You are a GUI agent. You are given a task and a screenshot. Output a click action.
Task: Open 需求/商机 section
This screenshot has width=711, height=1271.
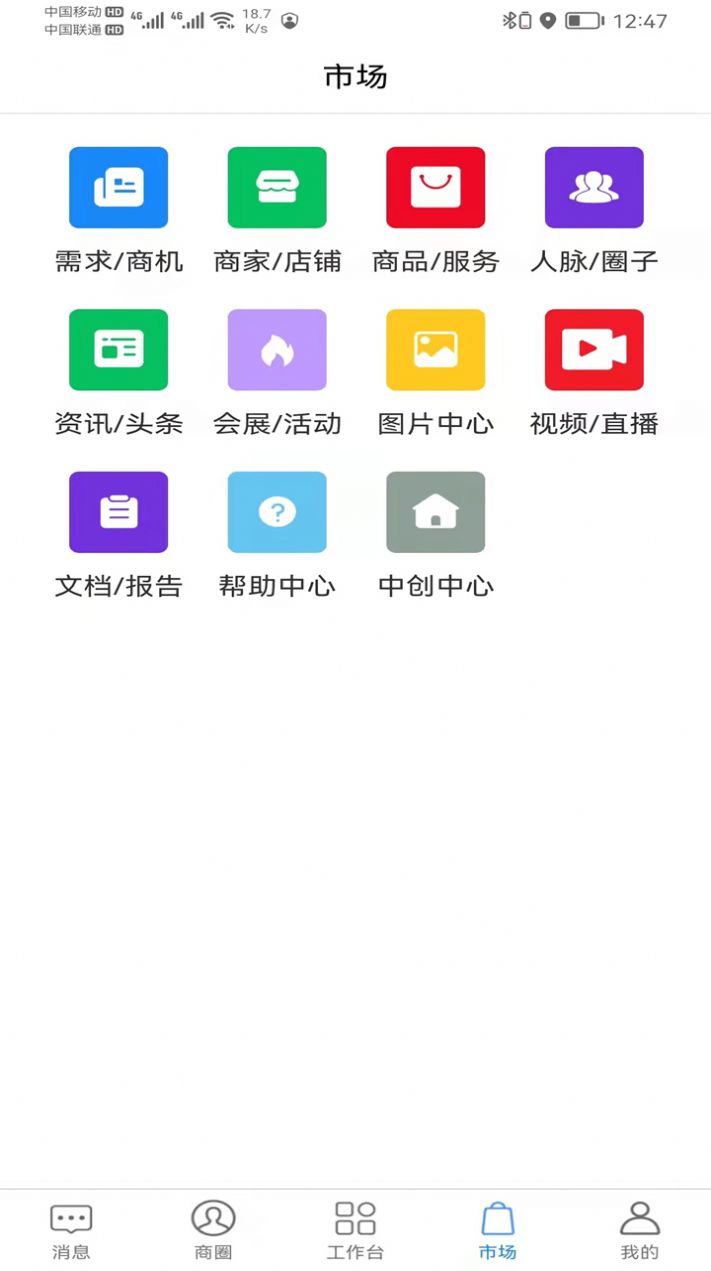(x=118, y=188)
